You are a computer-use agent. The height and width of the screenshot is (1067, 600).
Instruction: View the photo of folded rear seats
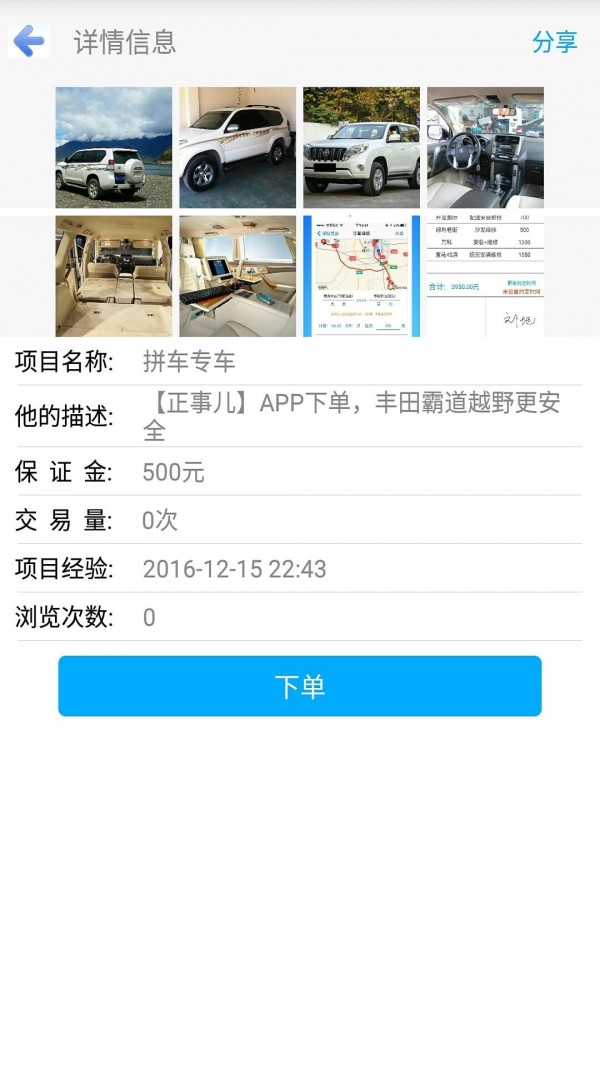coord(114,276)
